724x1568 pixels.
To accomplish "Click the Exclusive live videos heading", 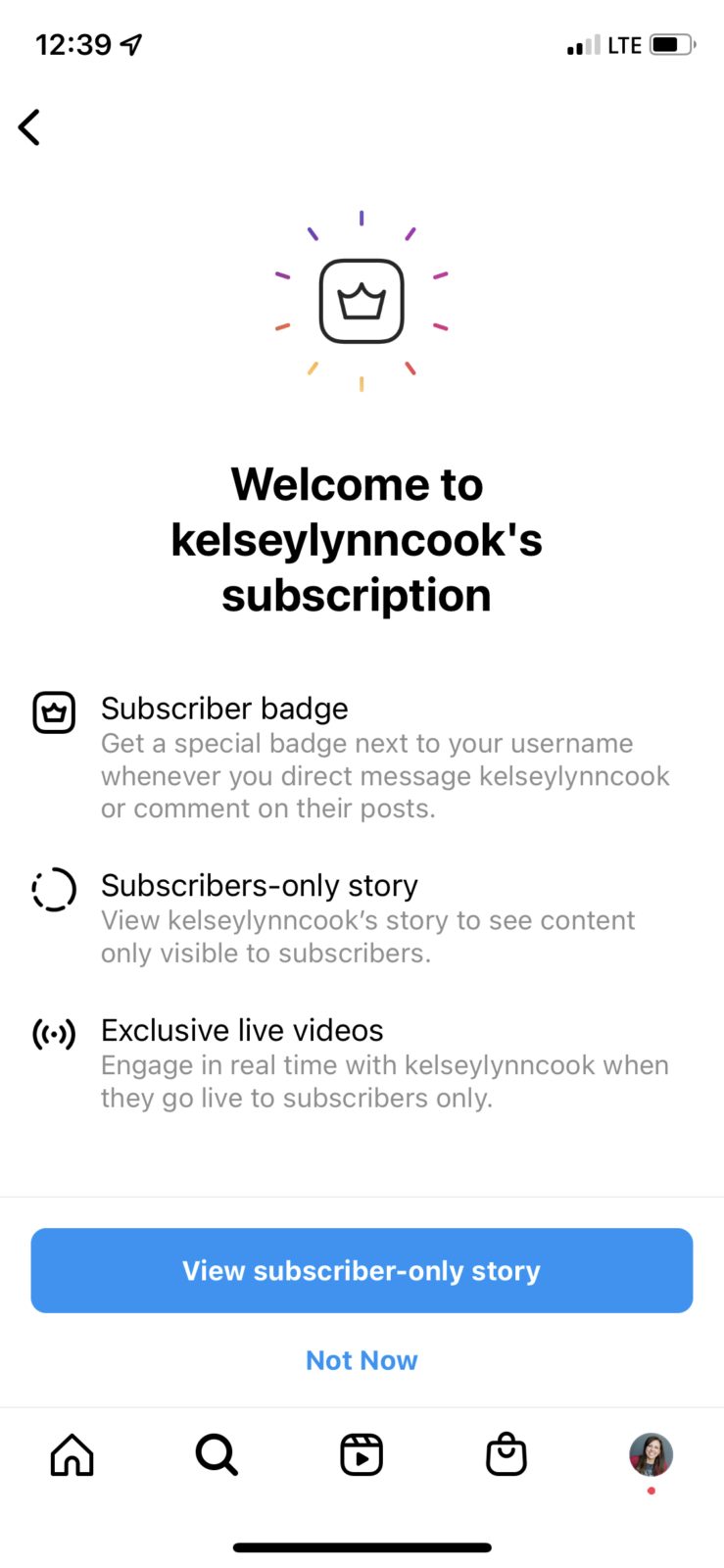I will coord(241,1030).
